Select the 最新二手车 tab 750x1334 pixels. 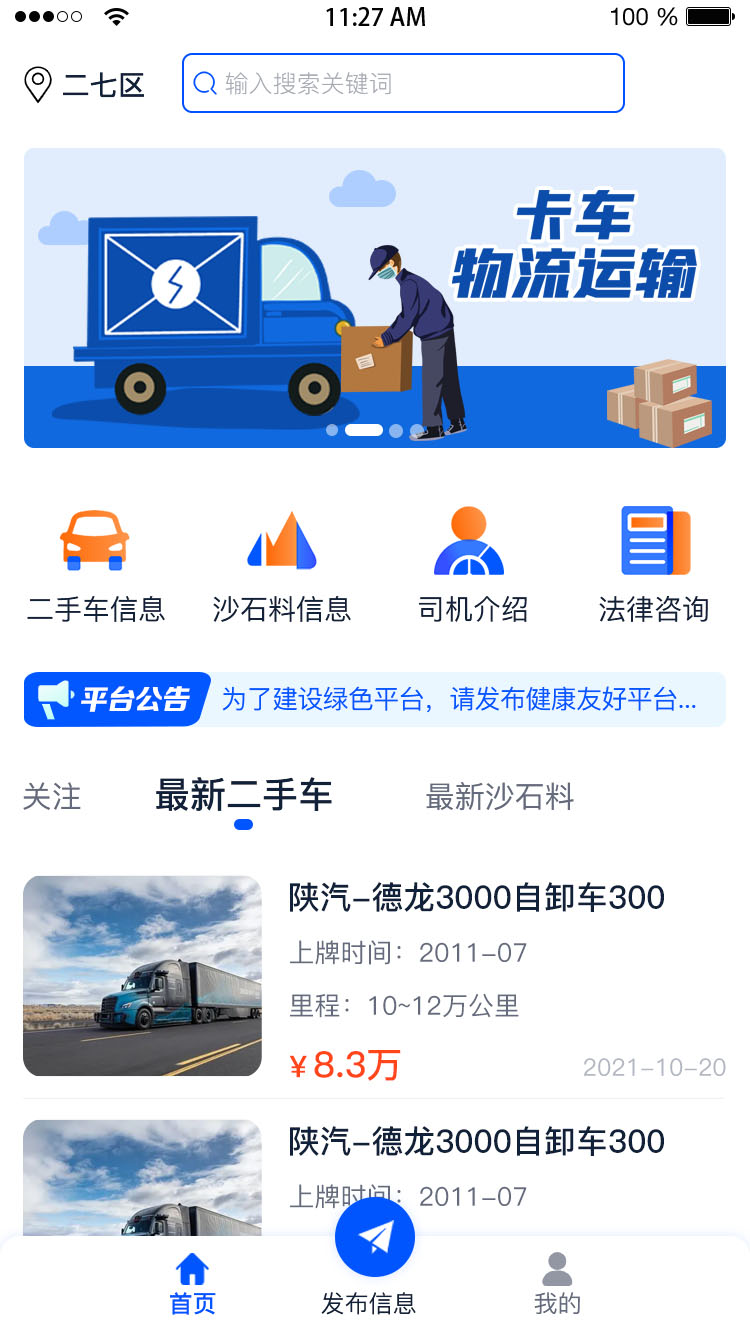[x=243, y=796]
